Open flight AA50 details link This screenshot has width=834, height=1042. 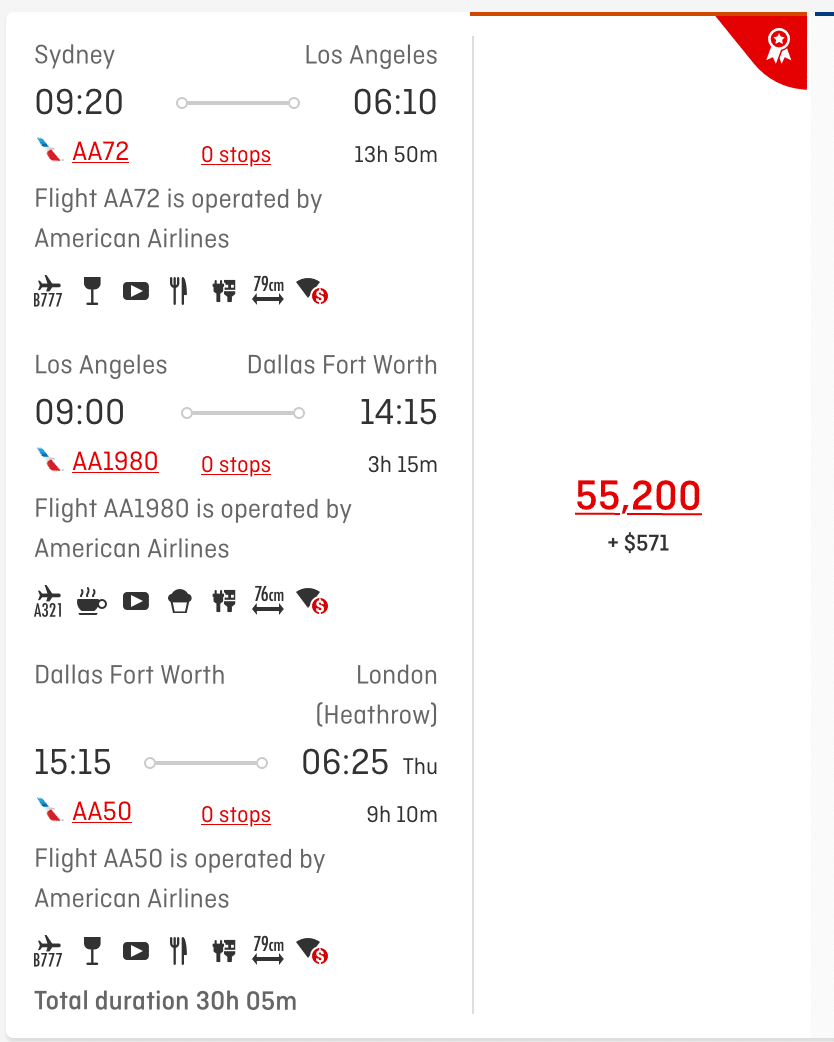click(102, 812)
